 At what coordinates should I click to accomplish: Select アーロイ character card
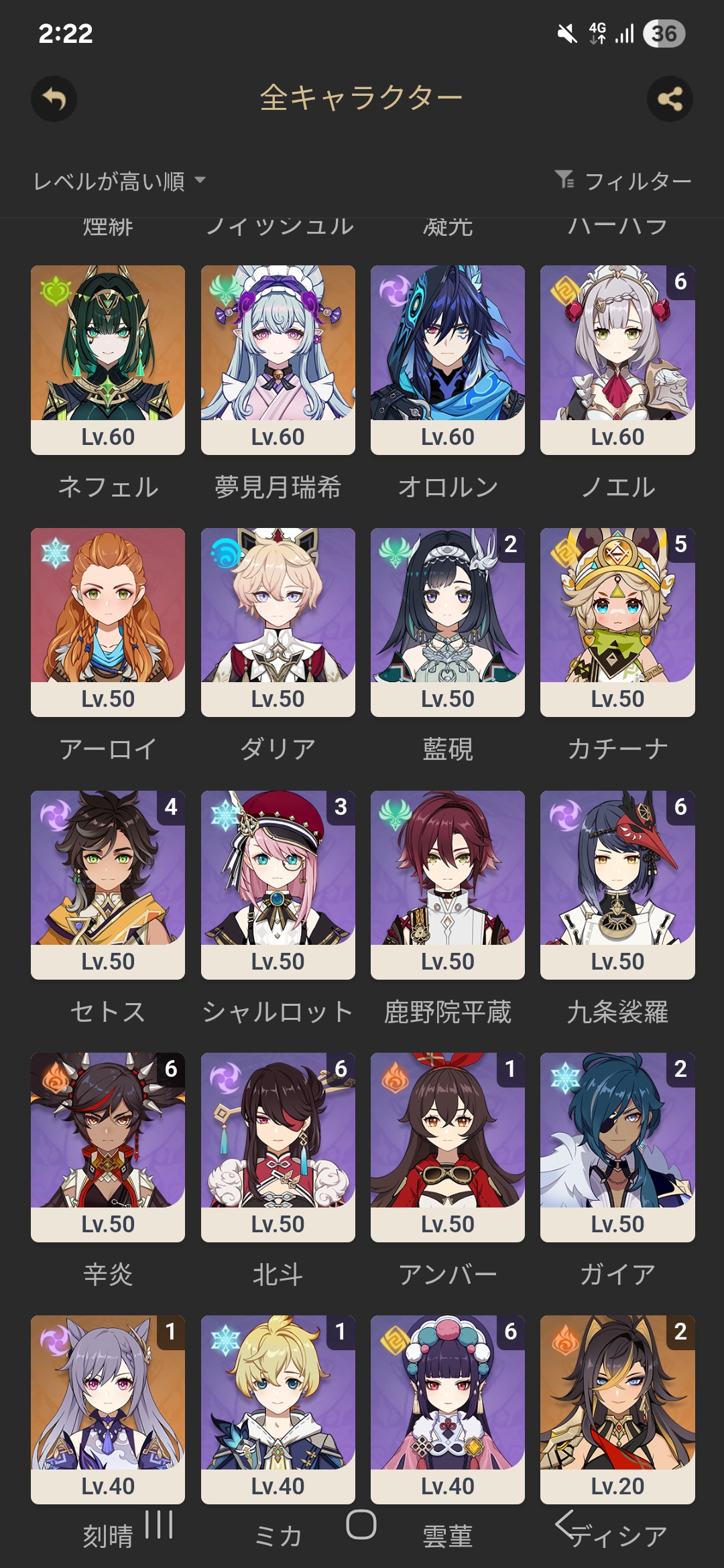108,622
